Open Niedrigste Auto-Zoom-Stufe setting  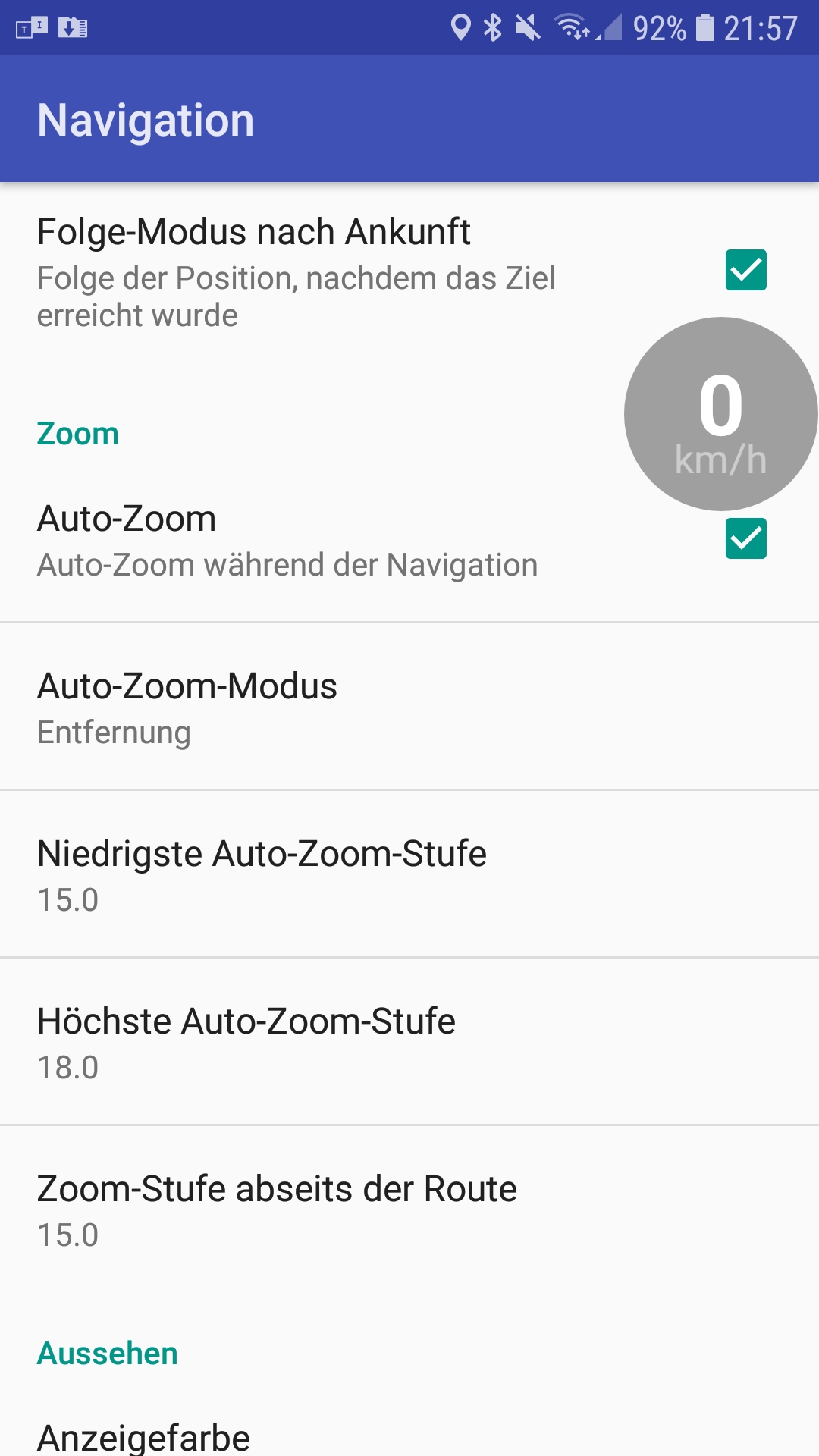[409, 874]
